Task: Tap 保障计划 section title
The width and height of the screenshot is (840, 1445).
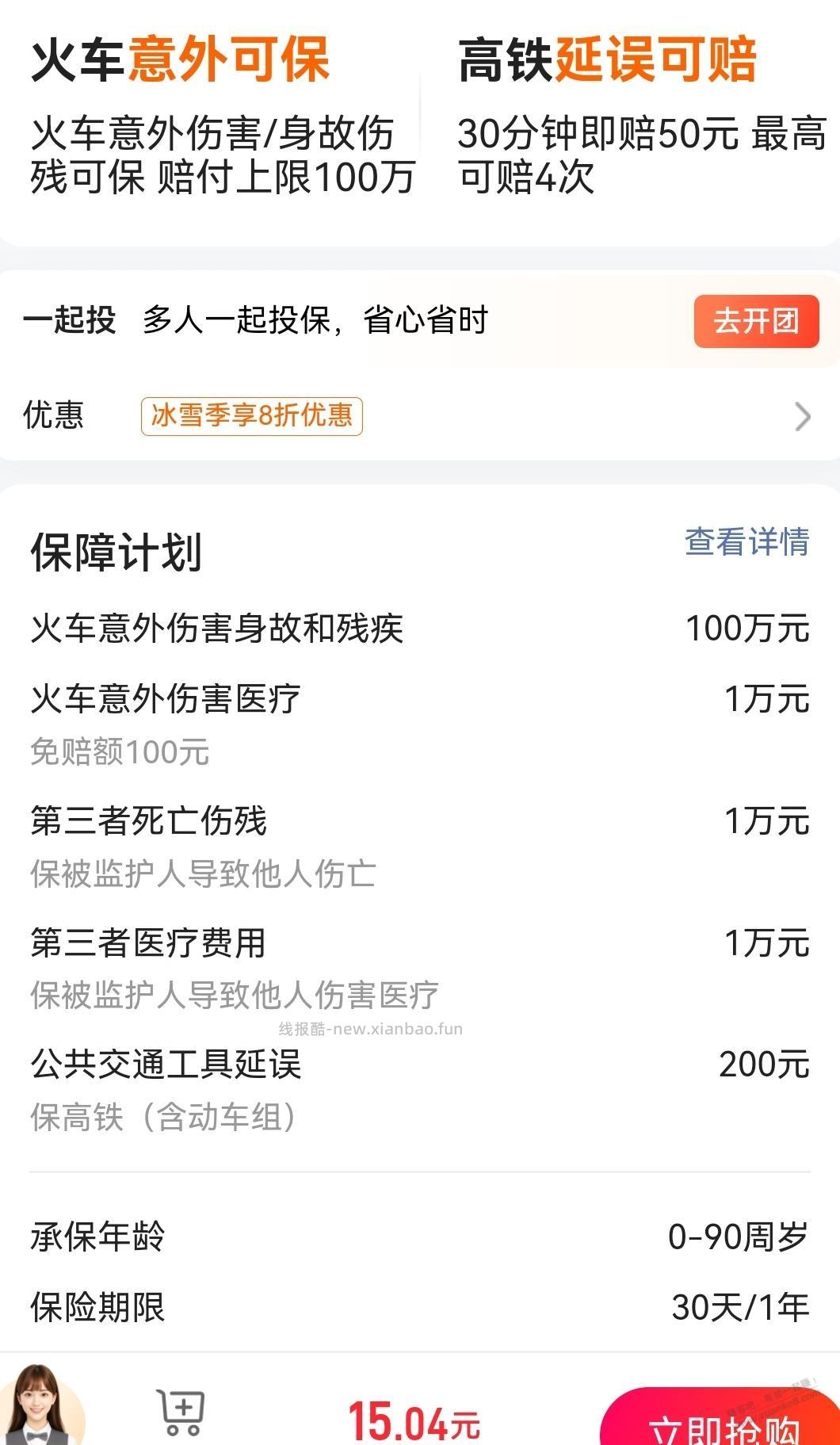Action: tap(115, 551)
